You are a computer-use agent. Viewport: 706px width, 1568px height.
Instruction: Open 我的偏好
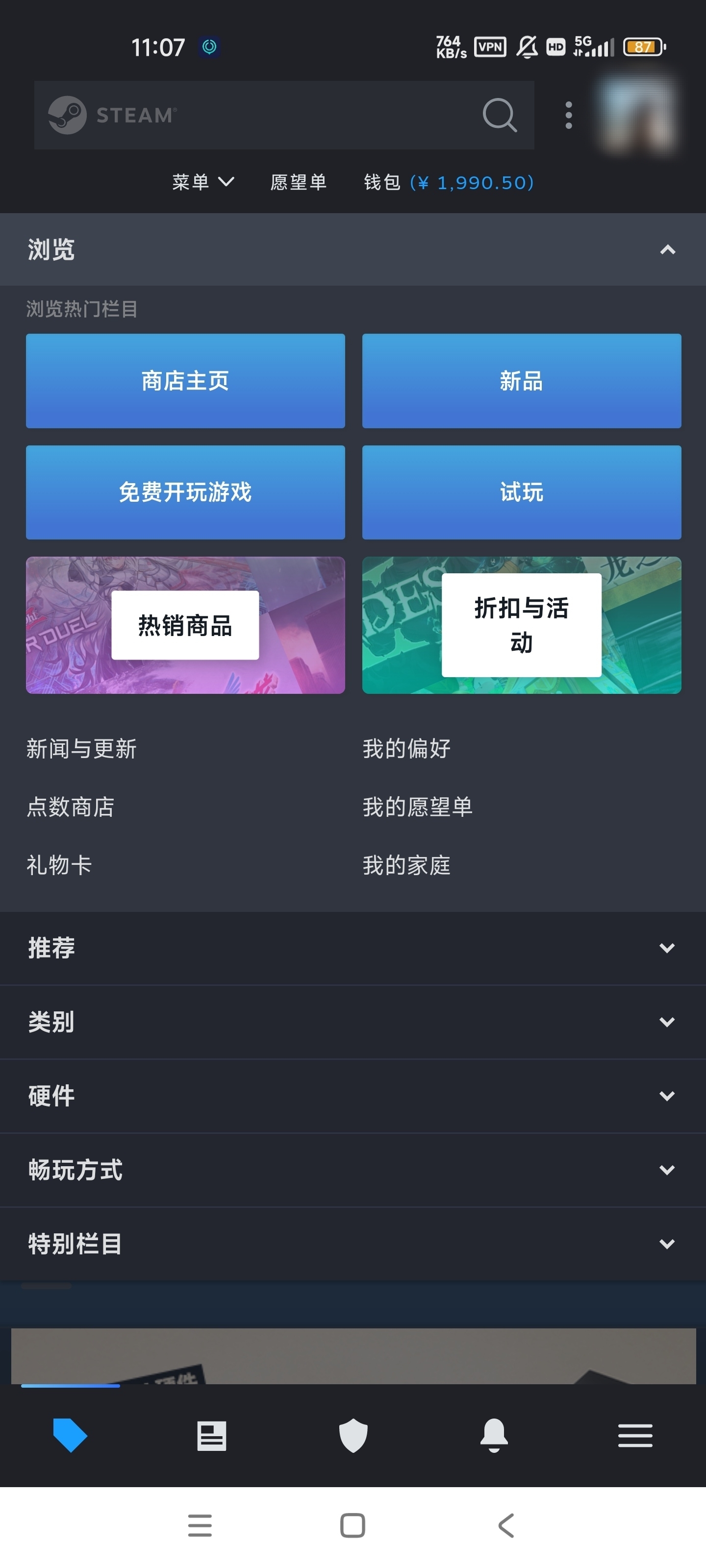[406, 749]
